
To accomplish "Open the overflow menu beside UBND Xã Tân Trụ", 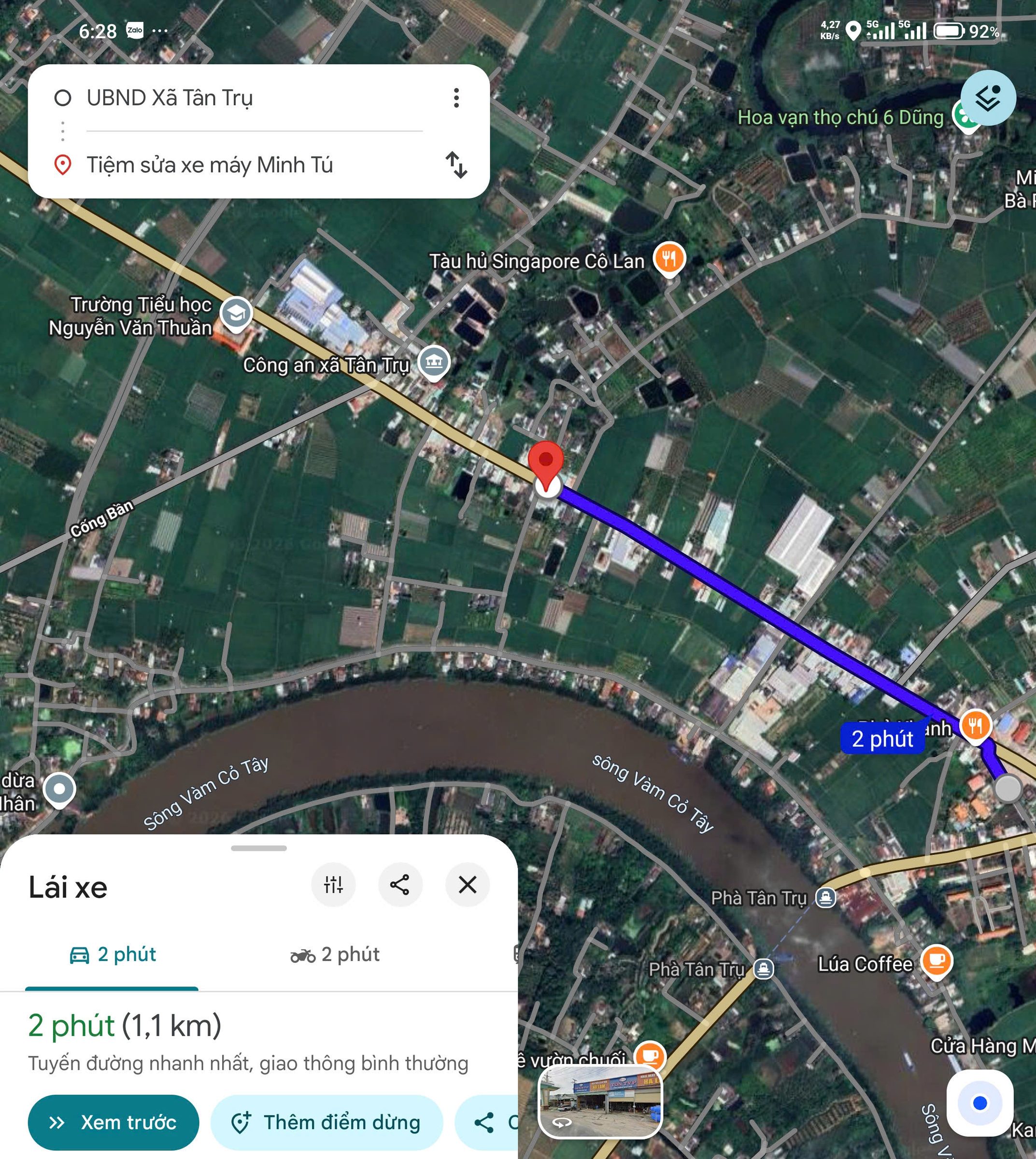I will [456, 98].
